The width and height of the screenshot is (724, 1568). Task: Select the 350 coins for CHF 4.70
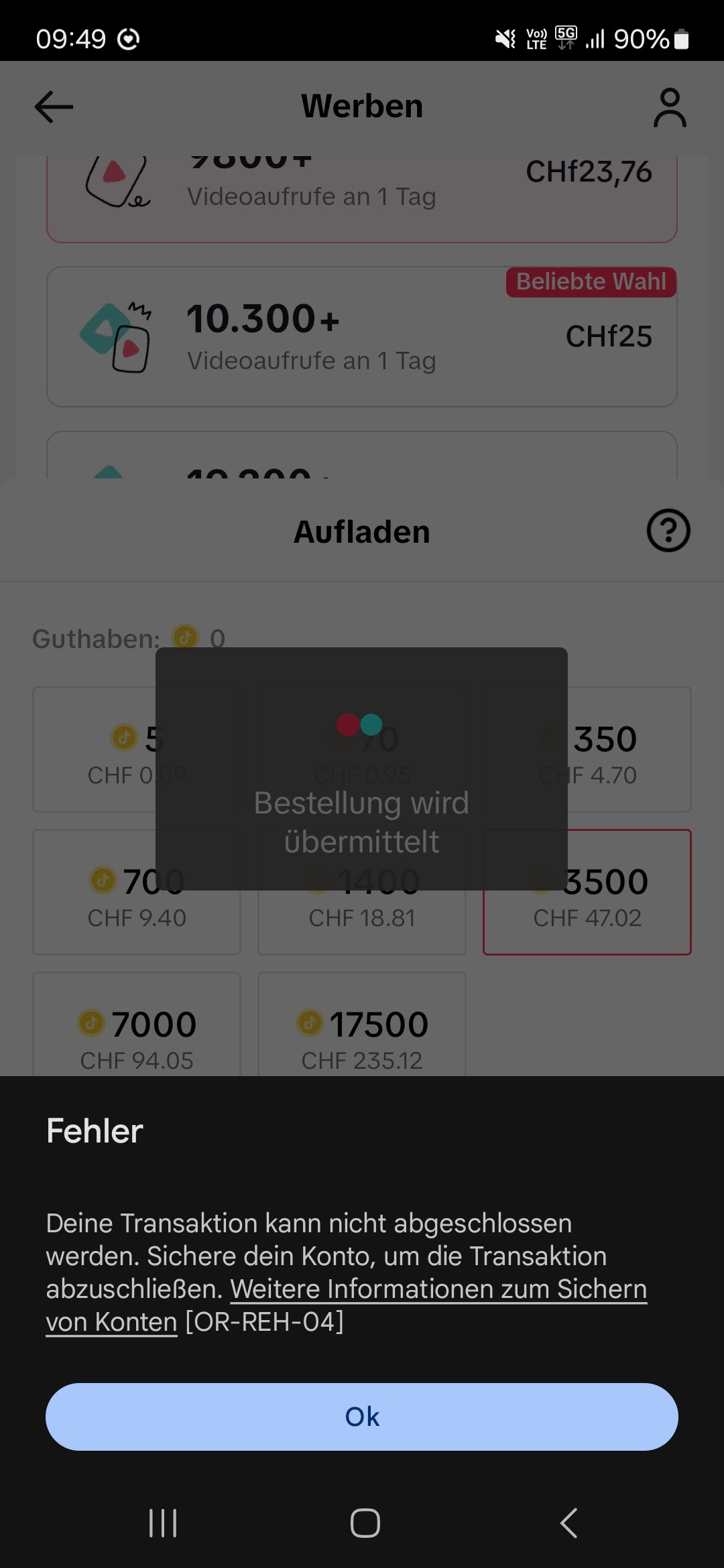[x=587, y=750]
